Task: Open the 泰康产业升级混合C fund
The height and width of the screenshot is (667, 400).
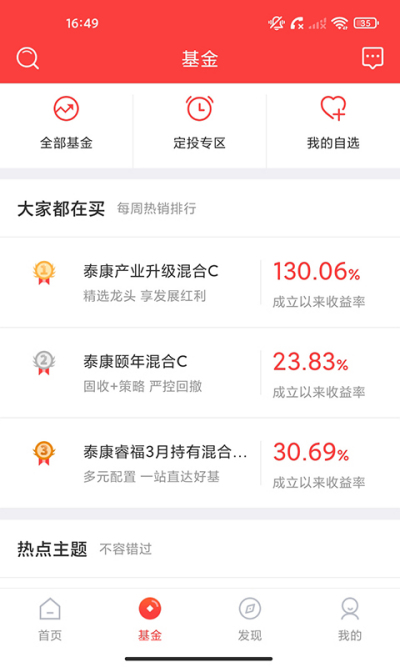Action: [200, 282]
